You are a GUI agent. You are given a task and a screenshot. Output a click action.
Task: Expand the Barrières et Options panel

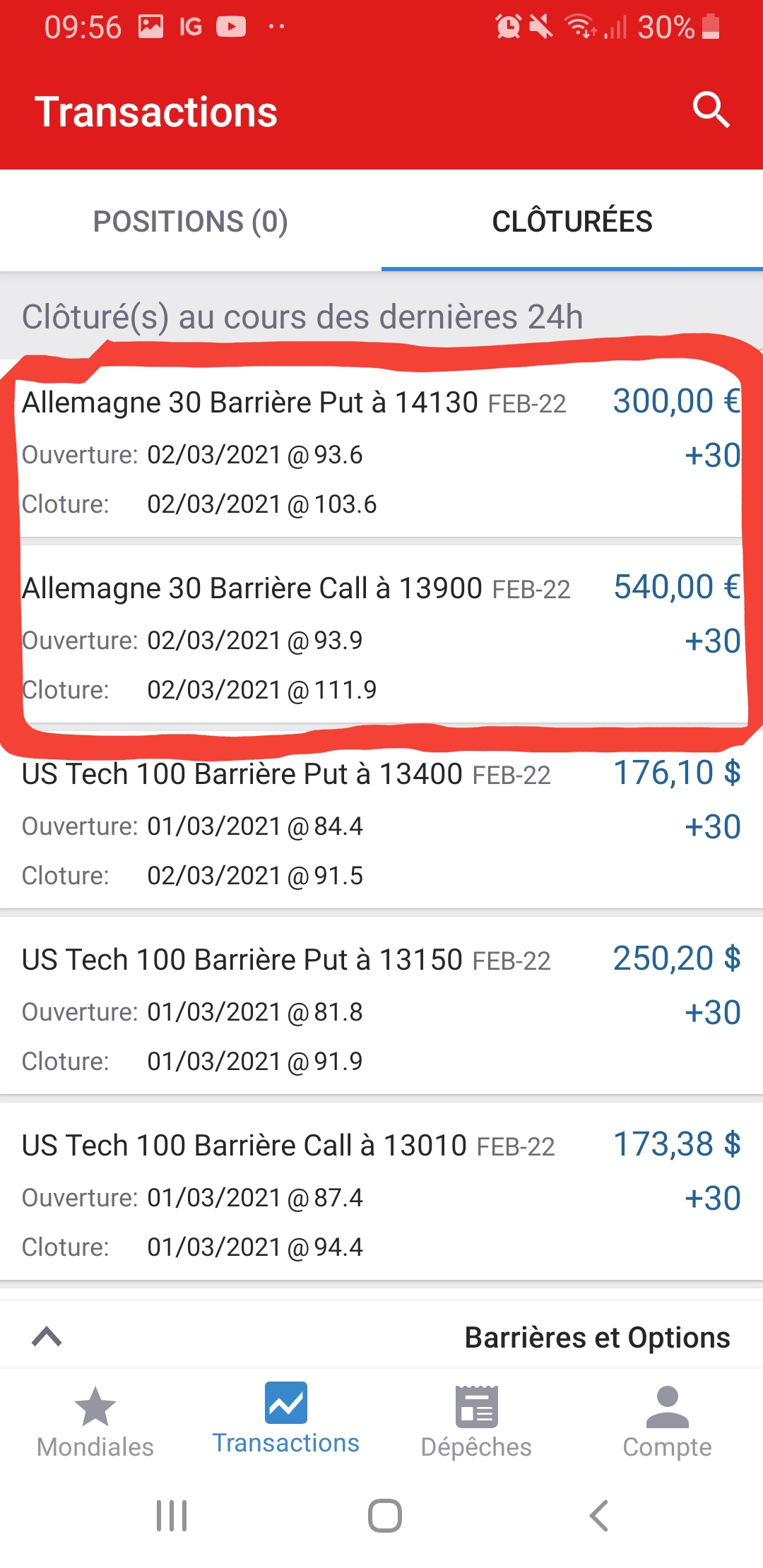click(47, 1336)
